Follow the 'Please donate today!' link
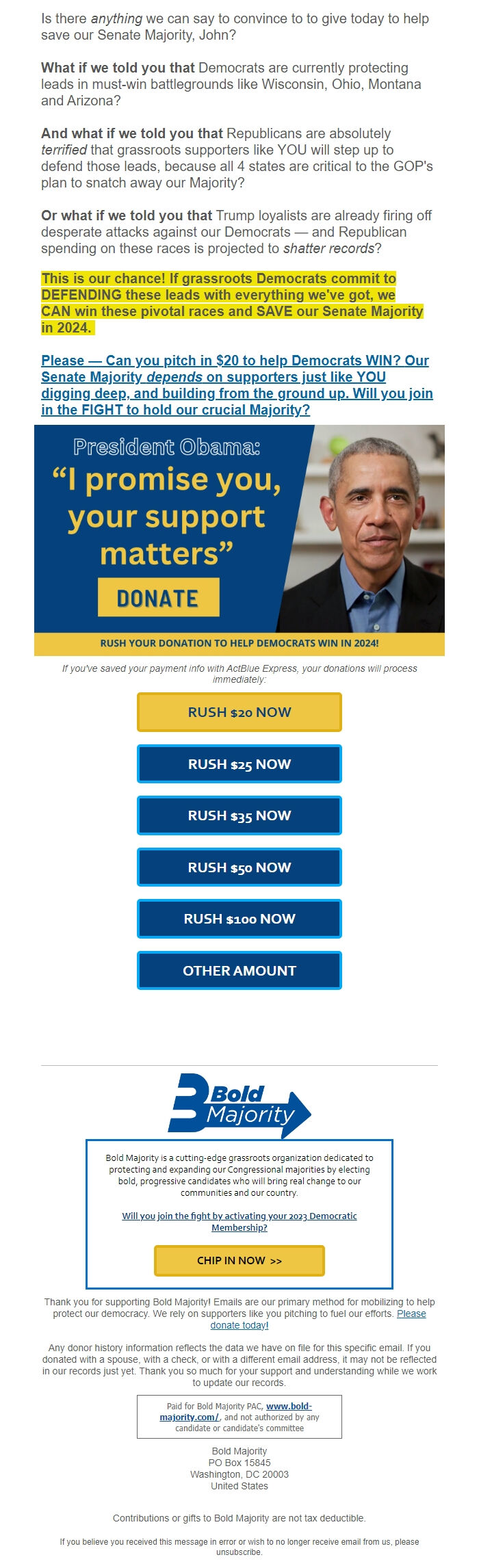The image size is (479, 1568). click(239, 1325)
